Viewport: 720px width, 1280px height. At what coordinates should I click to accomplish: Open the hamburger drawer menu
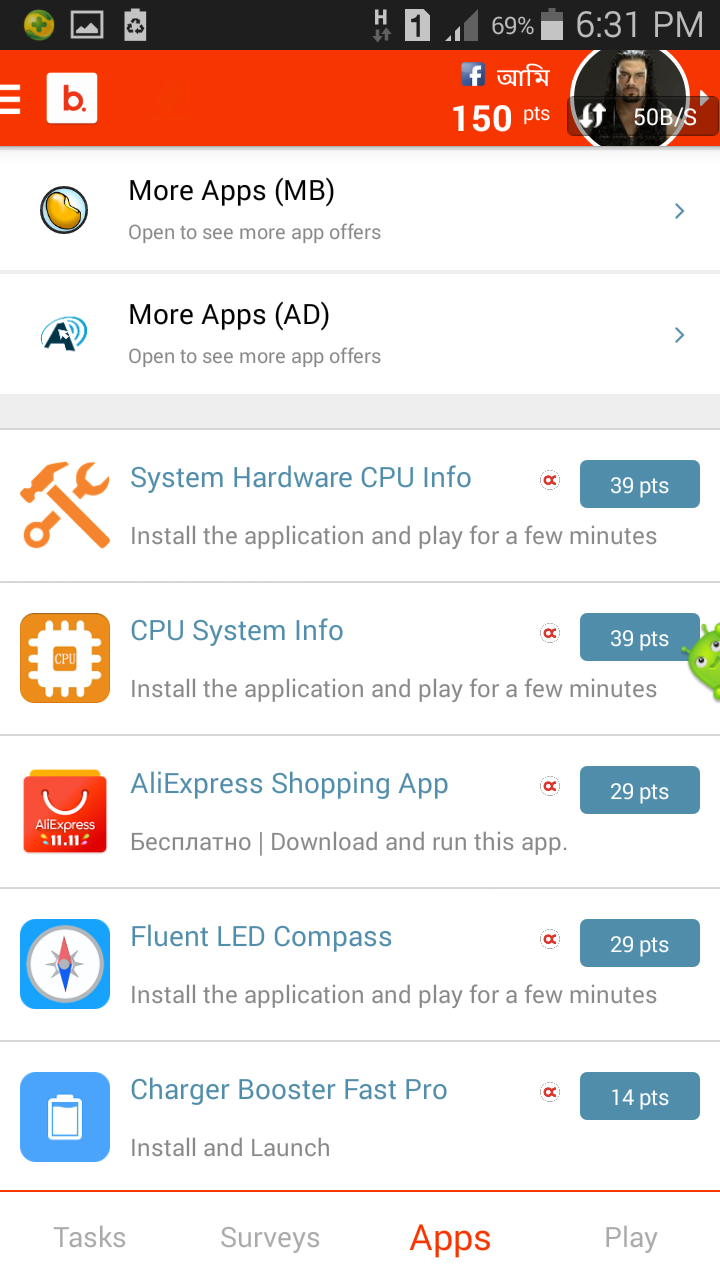(x=11, y=99)
